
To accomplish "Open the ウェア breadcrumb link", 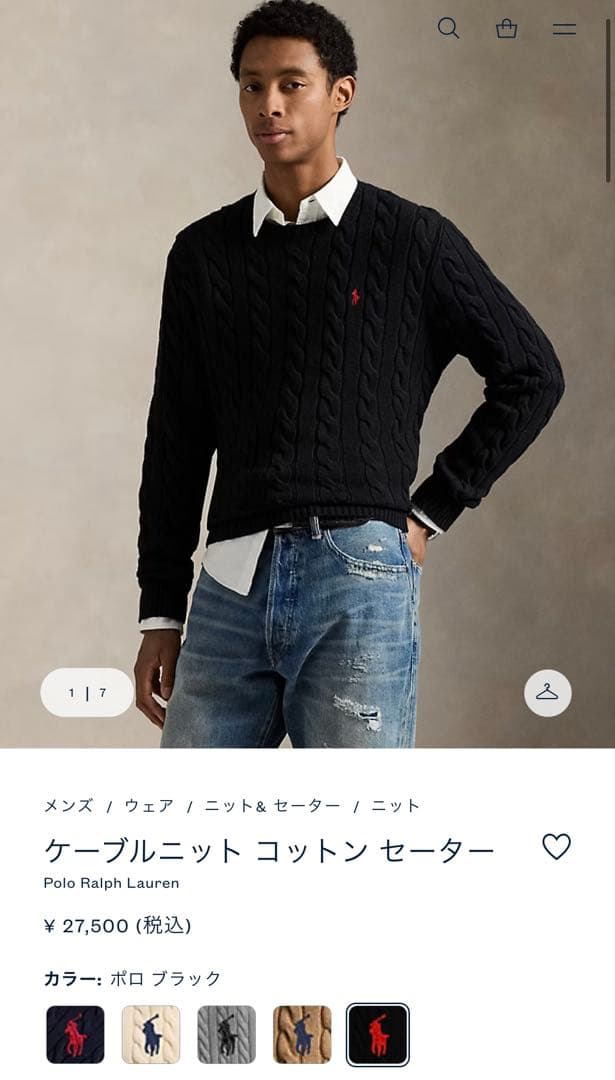I will (x=149, y=806).
